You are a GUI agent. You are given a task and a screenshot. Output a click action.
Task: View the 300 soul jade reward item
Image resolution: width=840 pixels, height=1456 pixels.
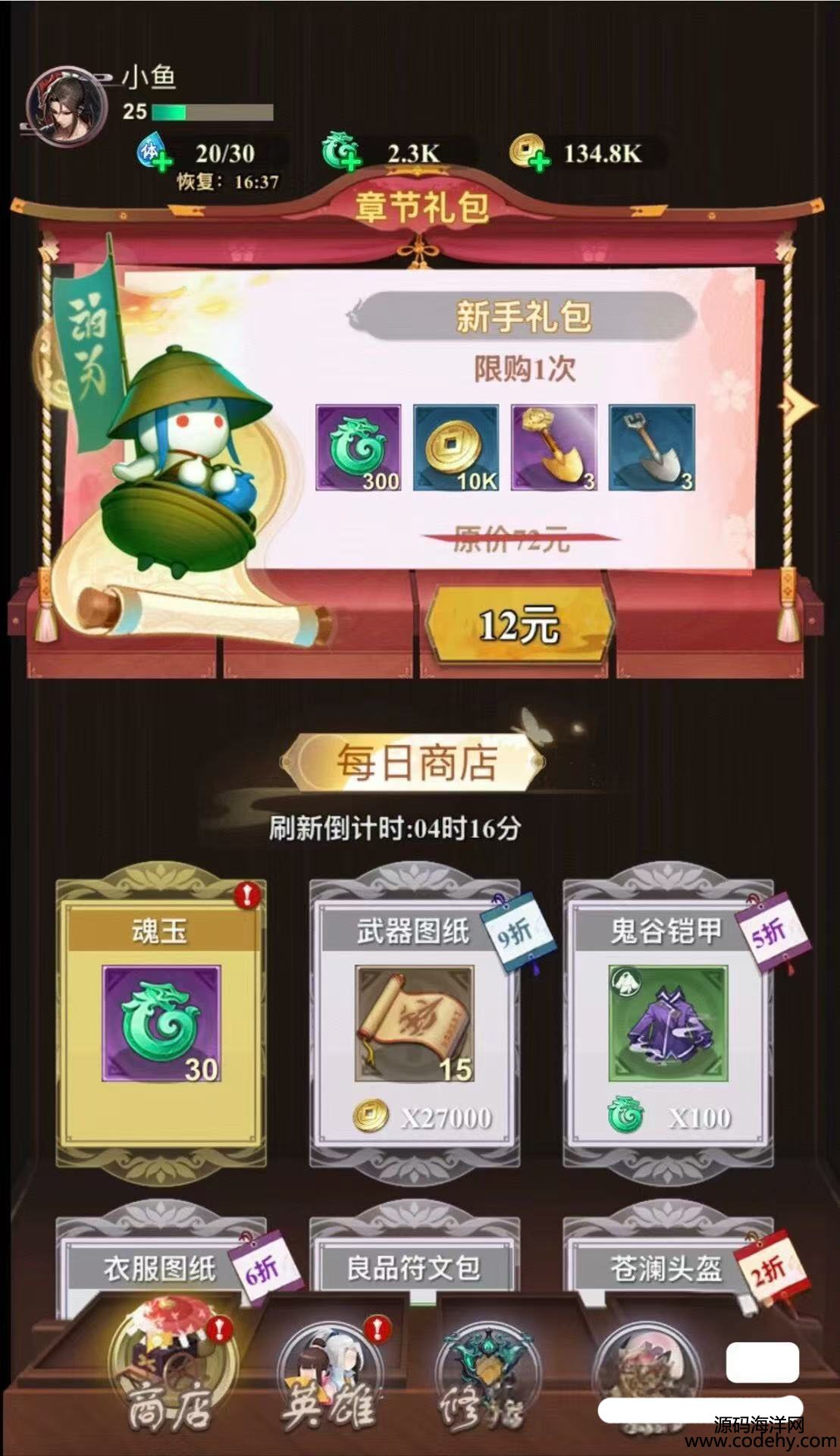(358, 447)
